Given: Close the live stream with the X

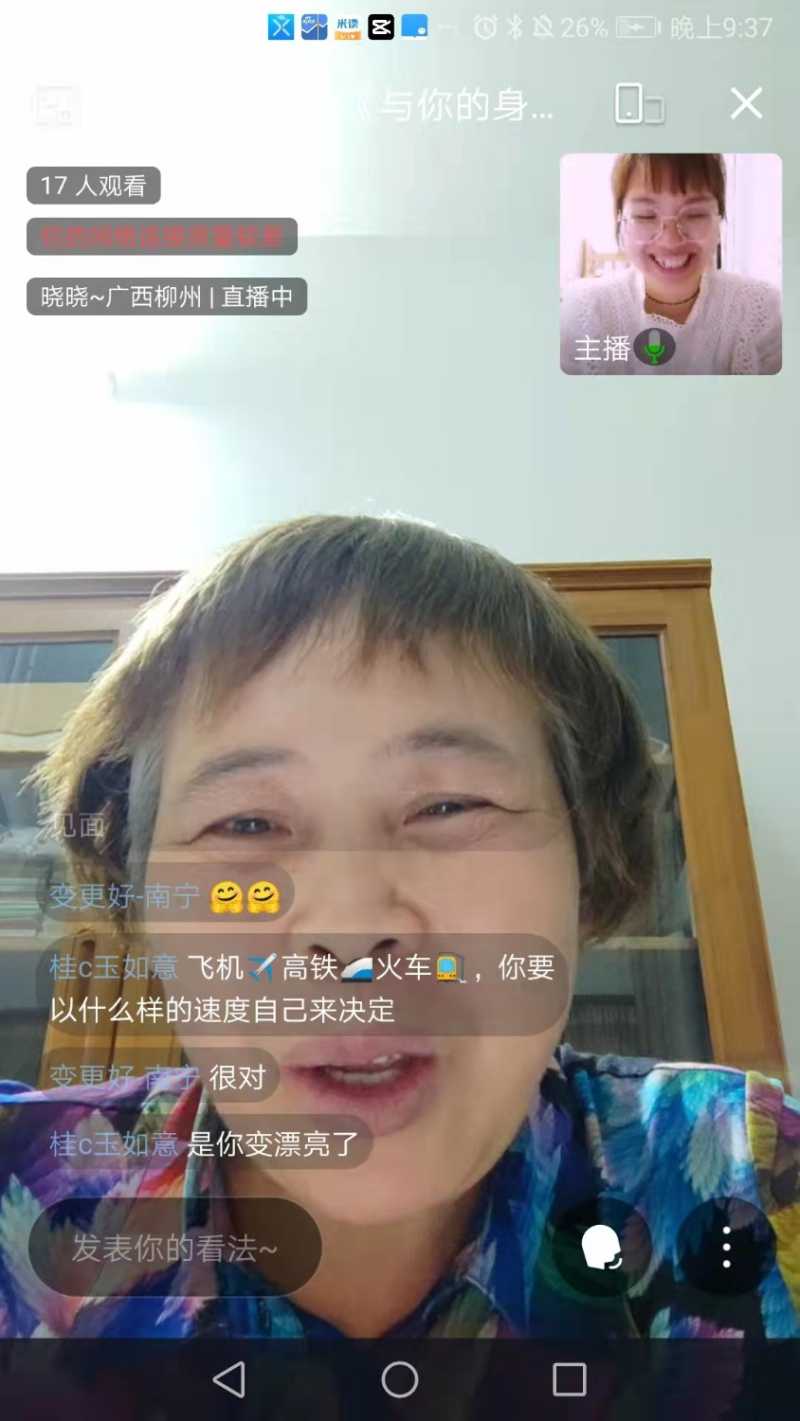Looking at the screenshot, I should (746, 104).
